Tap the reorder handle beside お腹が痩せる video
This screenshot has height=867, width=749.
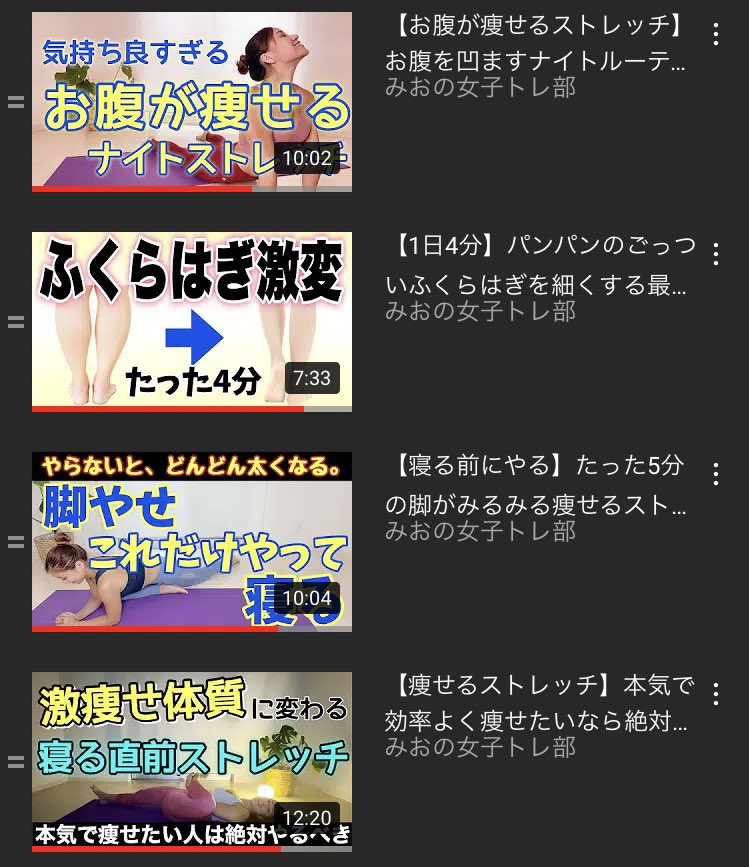click(15, 102)
